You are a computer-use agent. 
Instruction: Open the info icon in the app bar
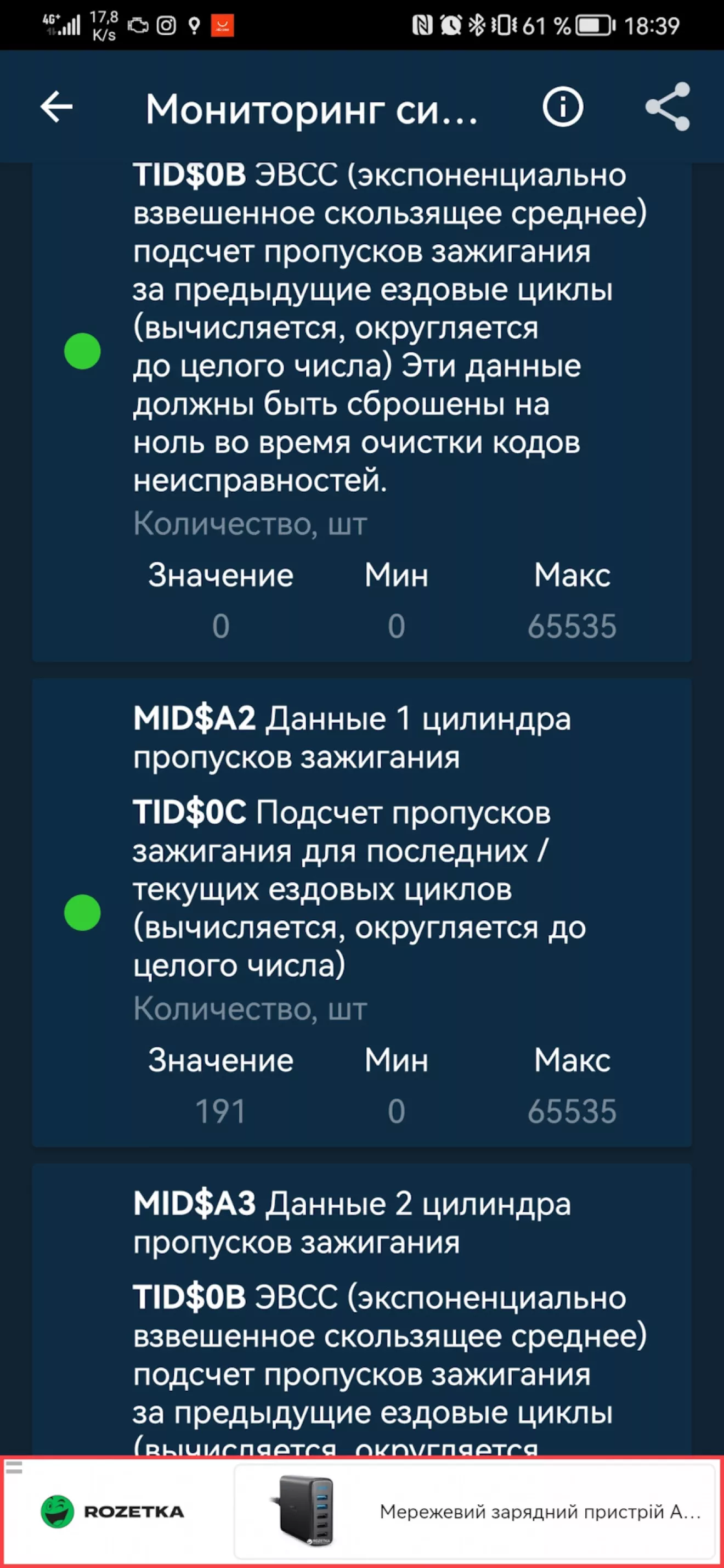(x=563, y=107)
